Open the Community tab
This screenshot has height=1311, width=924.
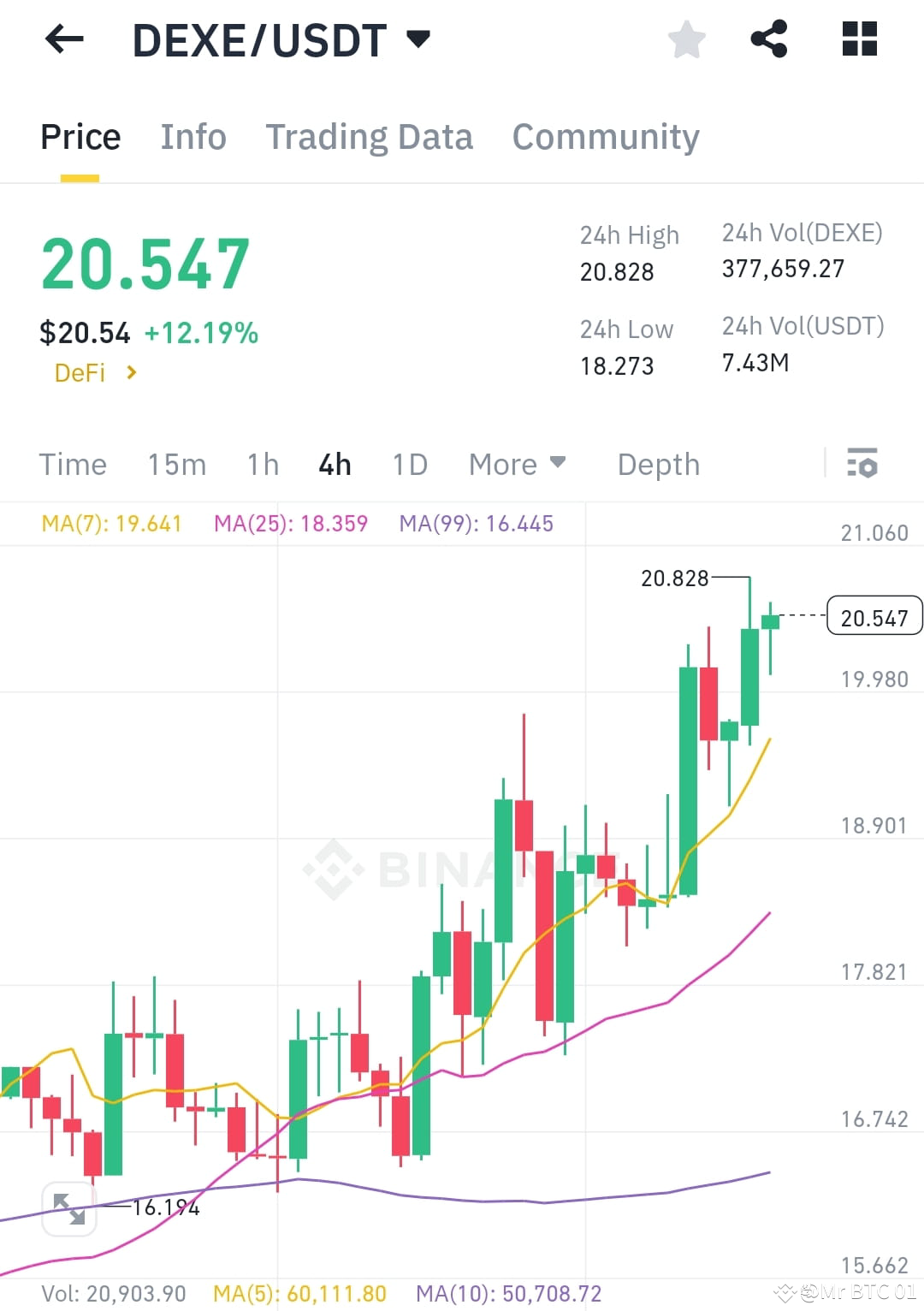pos(605,137)
